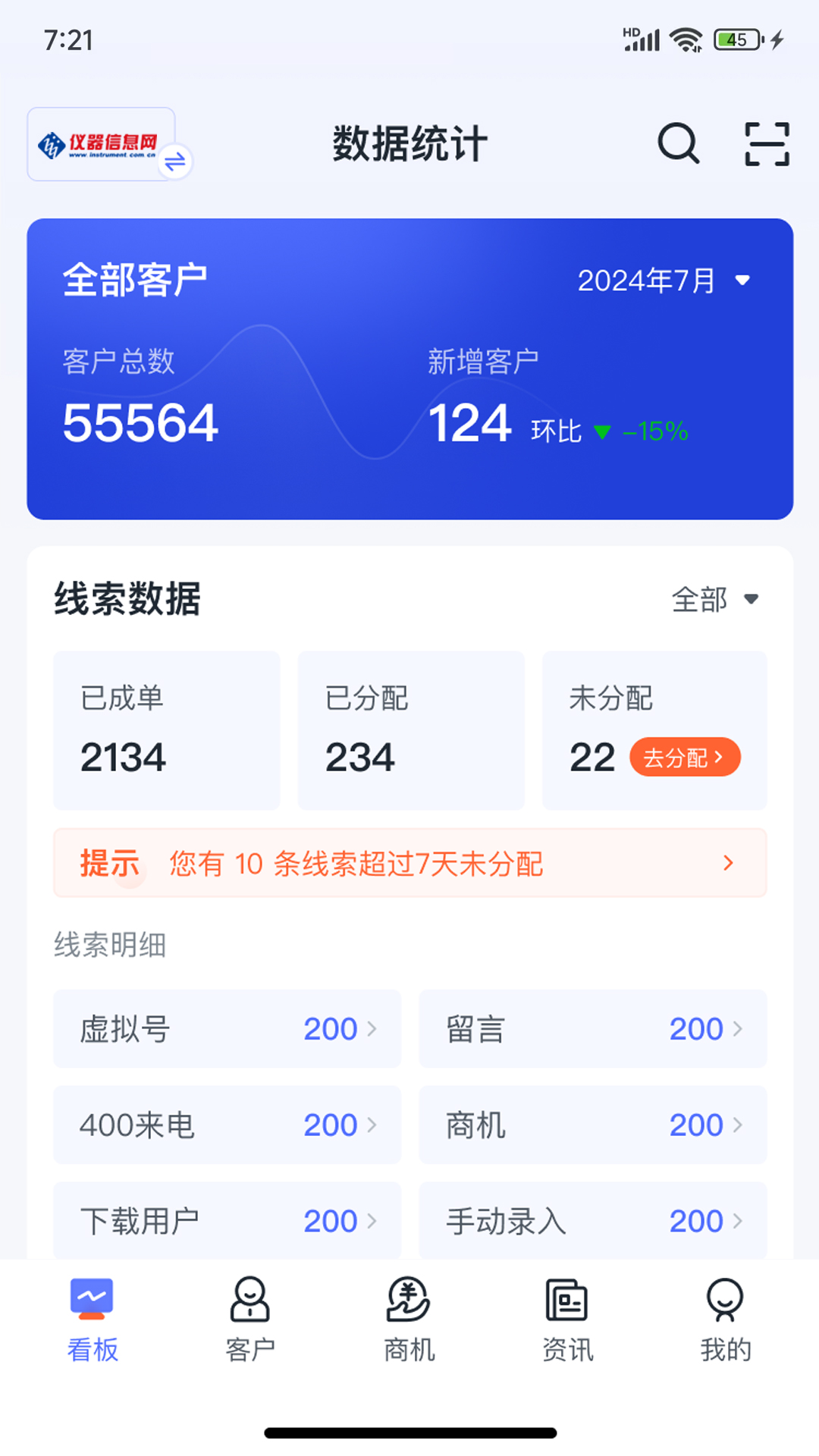The width and height of the screenshot is (819, 1456).
Task: Open the 2024年7月 month selector dropdown
Action: [666, 281]
